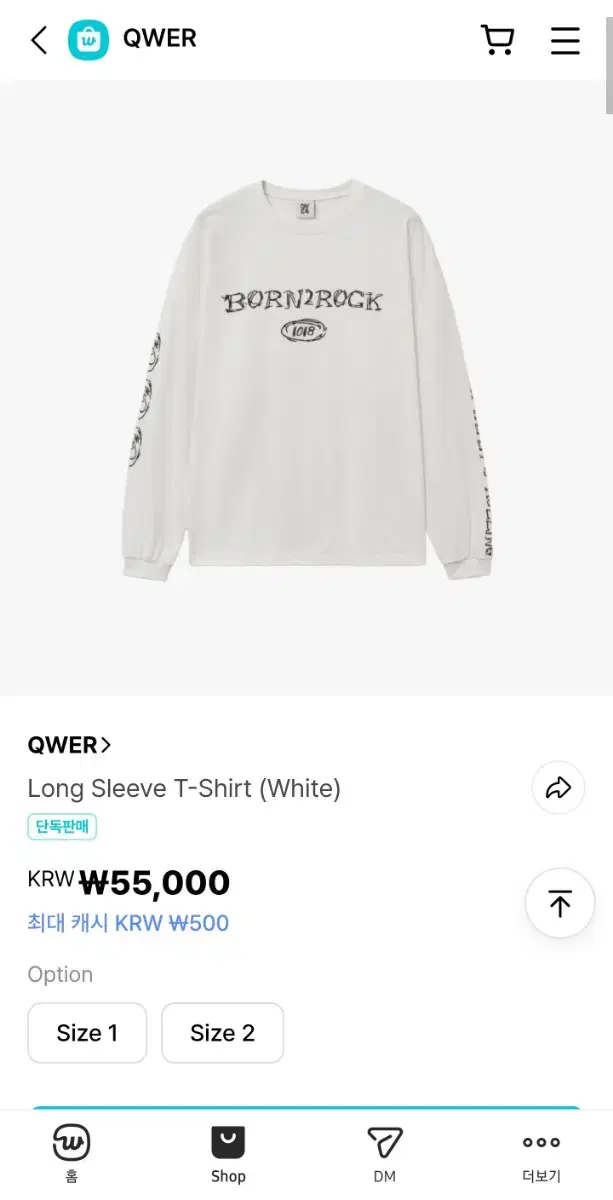This screenshot has height=1200, width=613.
Task: Go back using the header arrow
Action: [39, 40]
